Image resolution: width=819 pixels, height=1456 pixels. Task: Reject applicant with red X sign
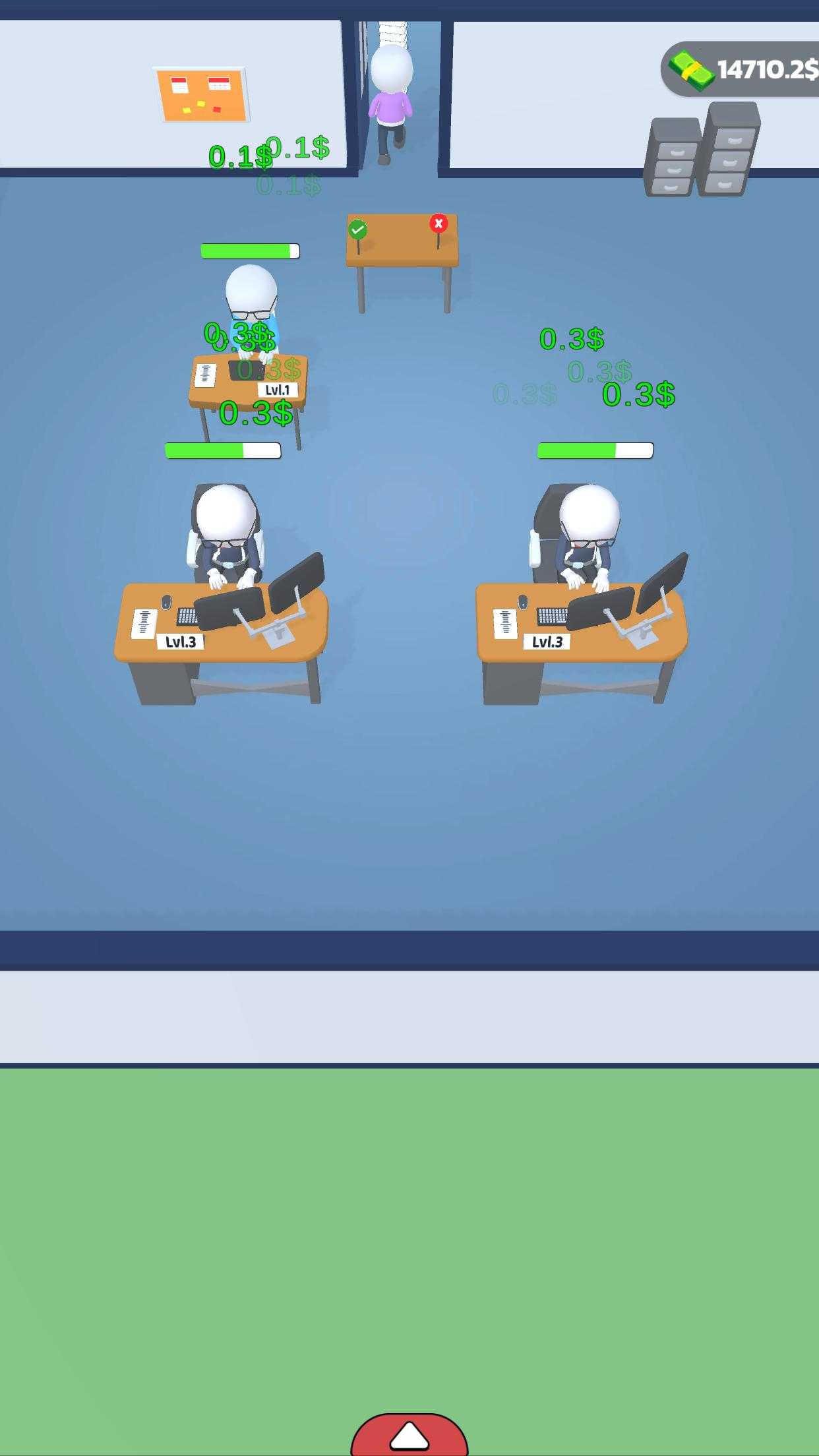(439, 224)
